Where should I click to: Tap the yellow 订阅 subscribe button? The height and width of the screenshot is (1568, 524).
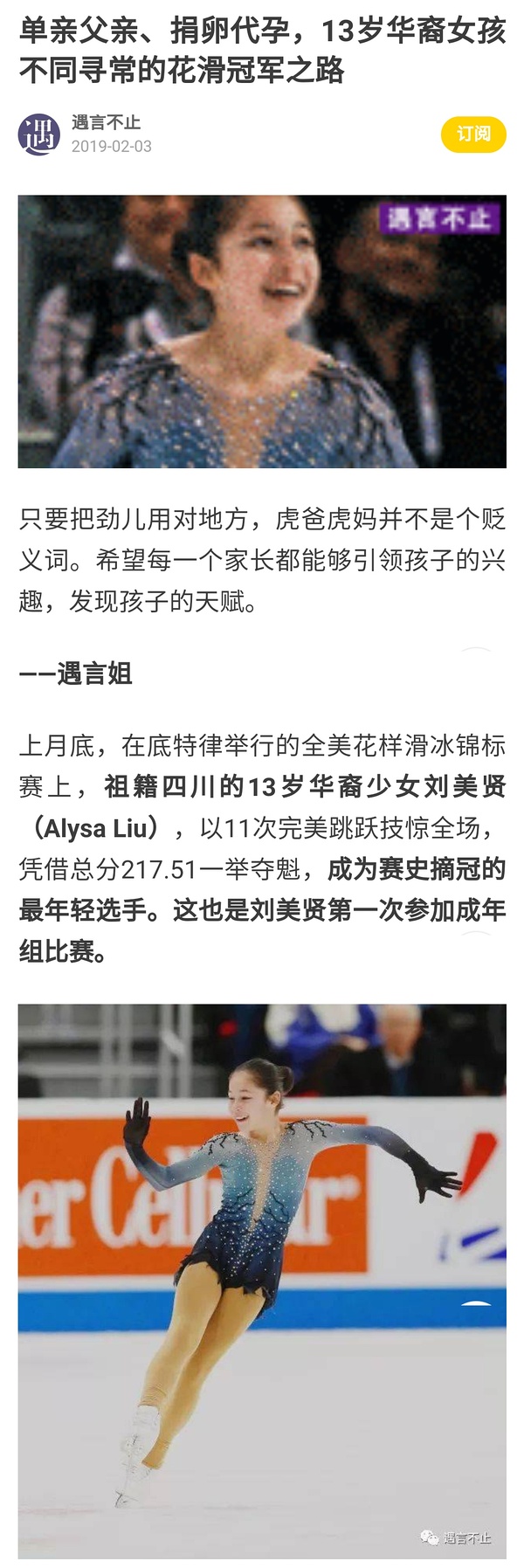pos(473,134)
